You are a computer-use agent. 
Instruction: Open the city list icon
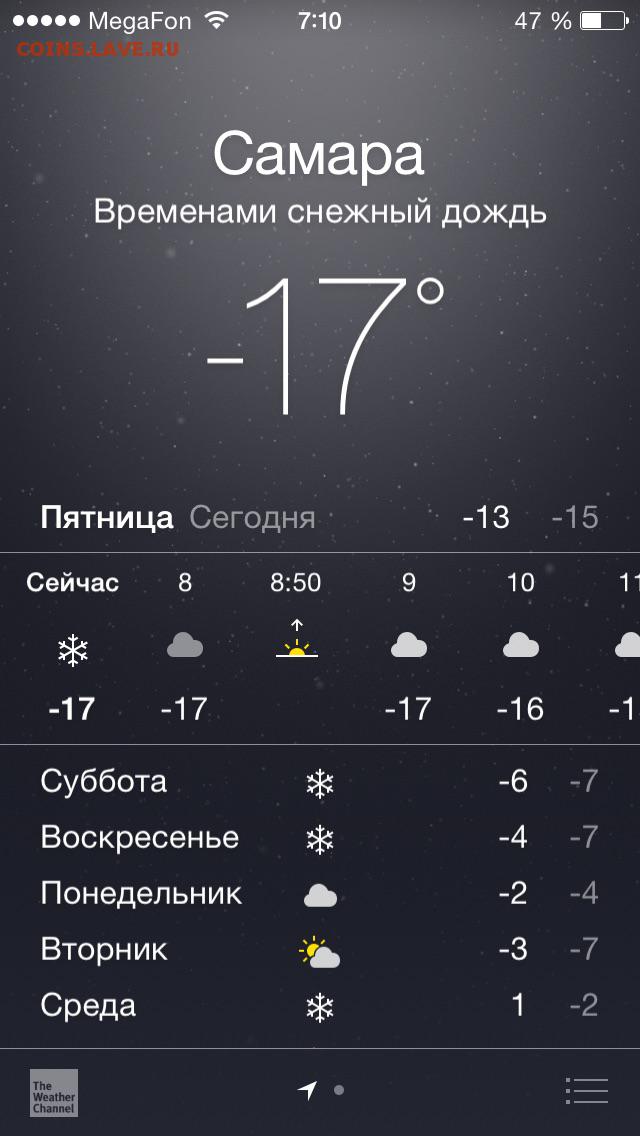coord(586,1091)
